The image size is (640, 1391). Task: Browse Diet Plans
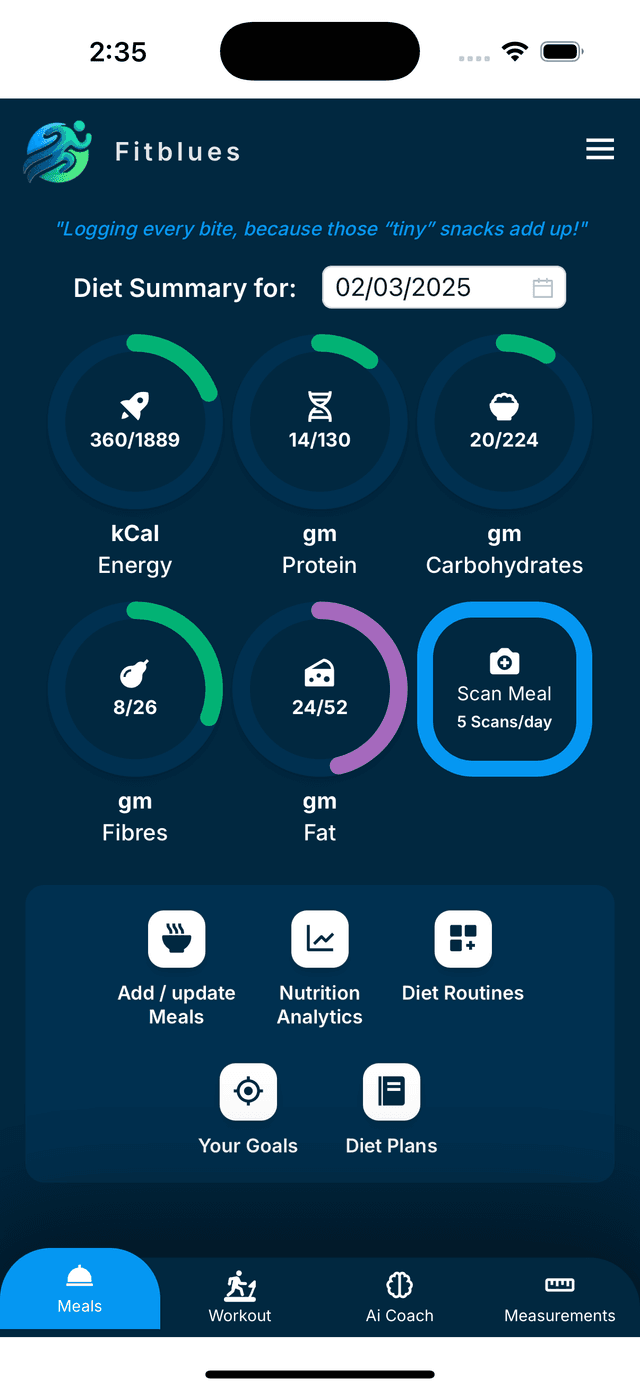point(391,1092)
